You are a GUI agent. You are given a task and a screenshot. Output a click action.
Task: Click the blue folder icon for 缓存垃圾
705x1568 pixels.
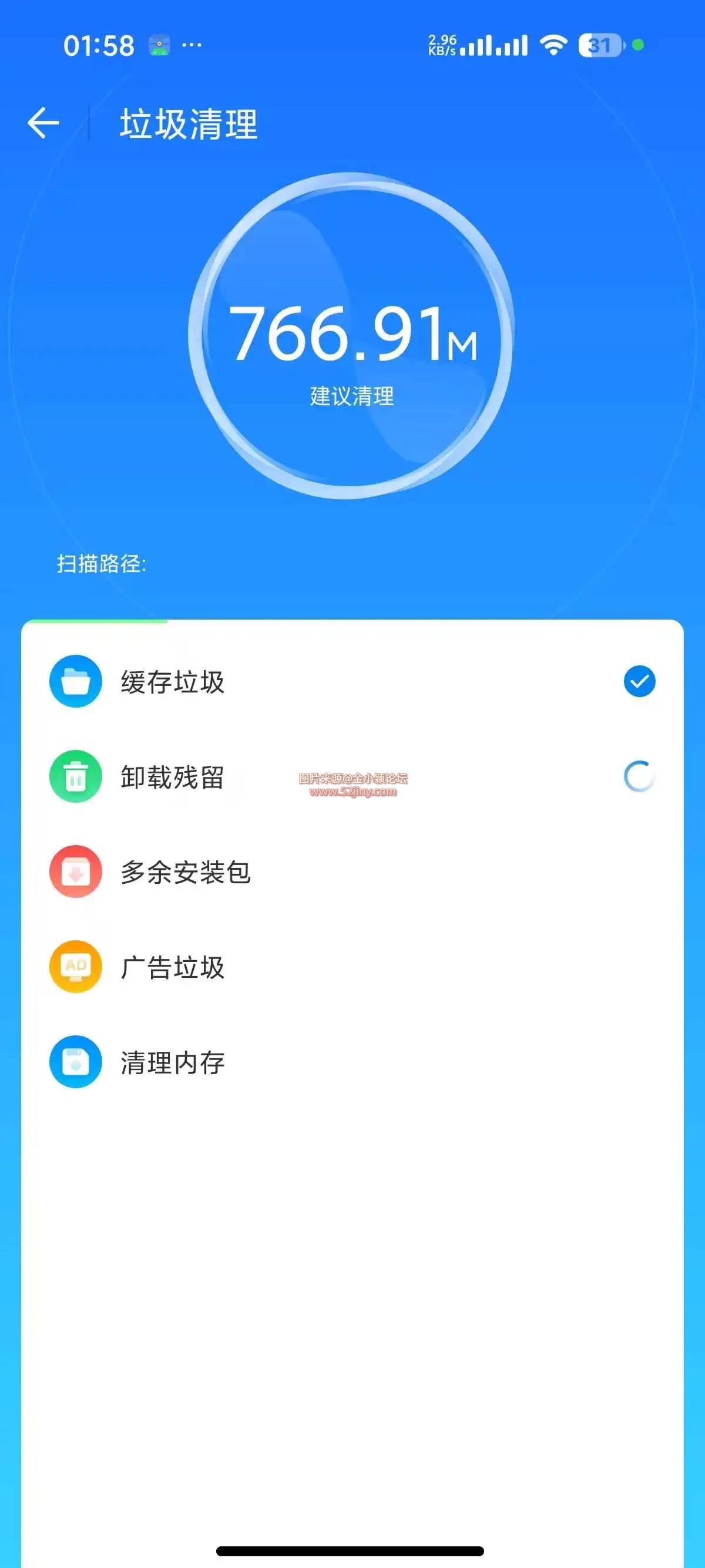pos(75,682)
